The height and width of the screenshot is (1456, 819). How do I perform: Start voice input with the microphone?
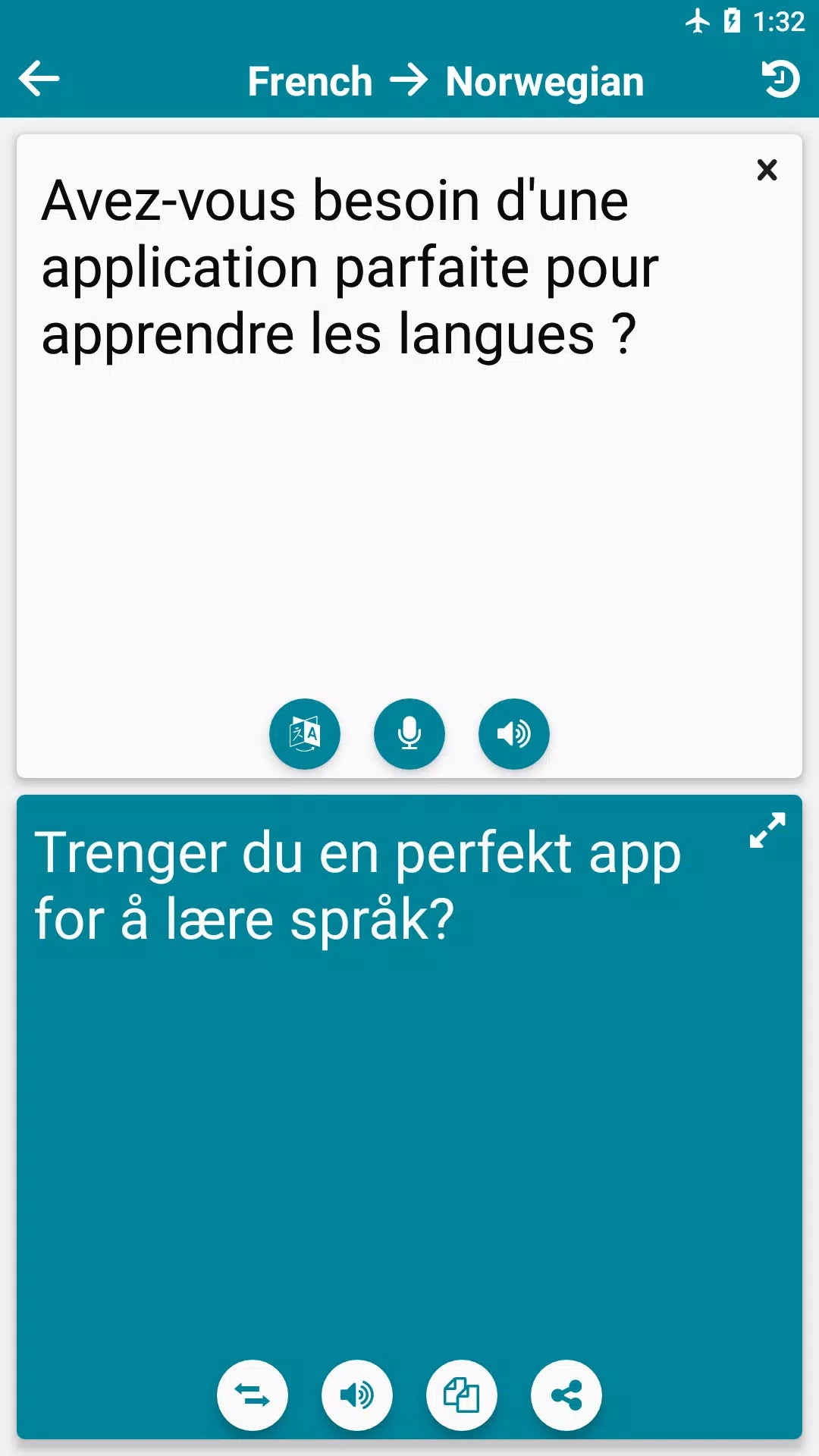tap(409, 733)
